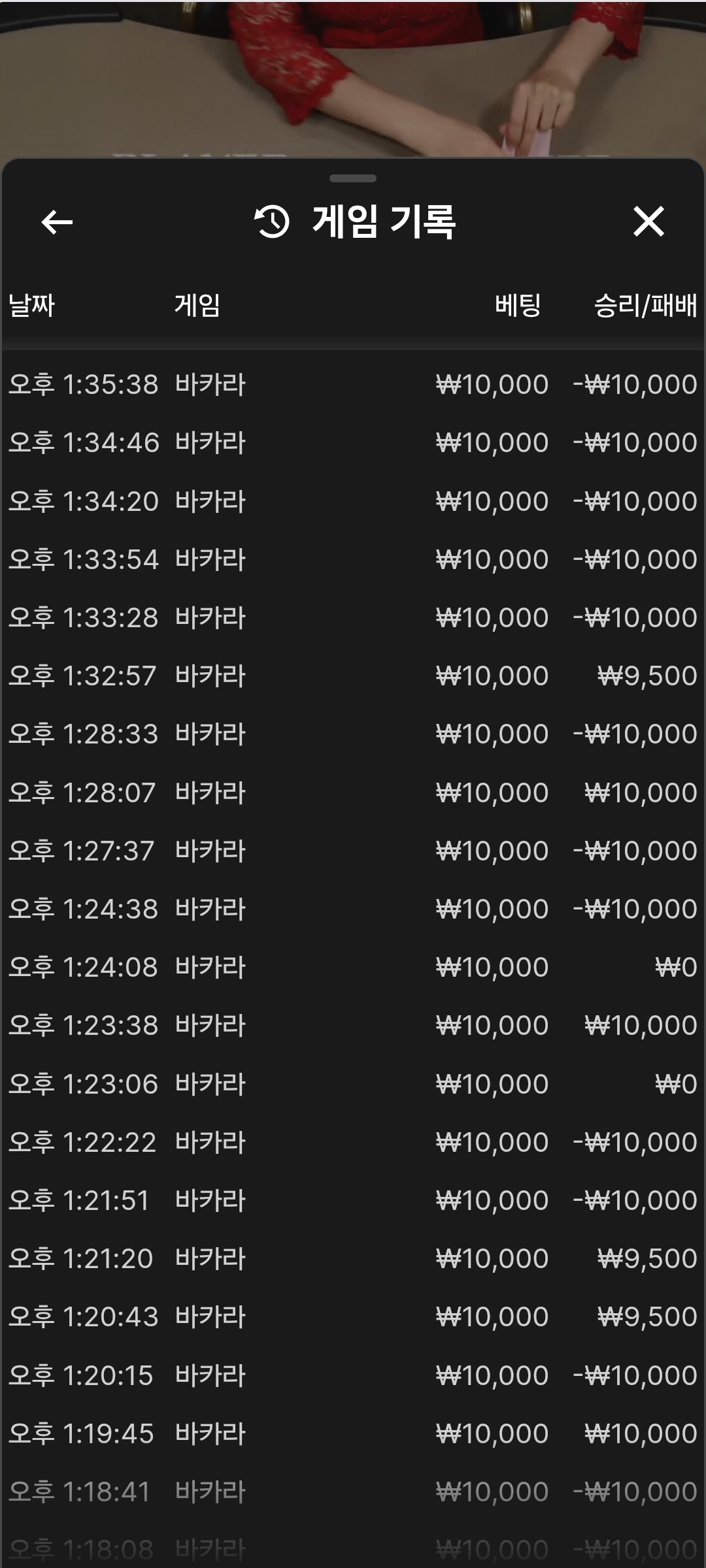
Task: Open the 1:24:08 baccarat record
Action: pos(353,967)
